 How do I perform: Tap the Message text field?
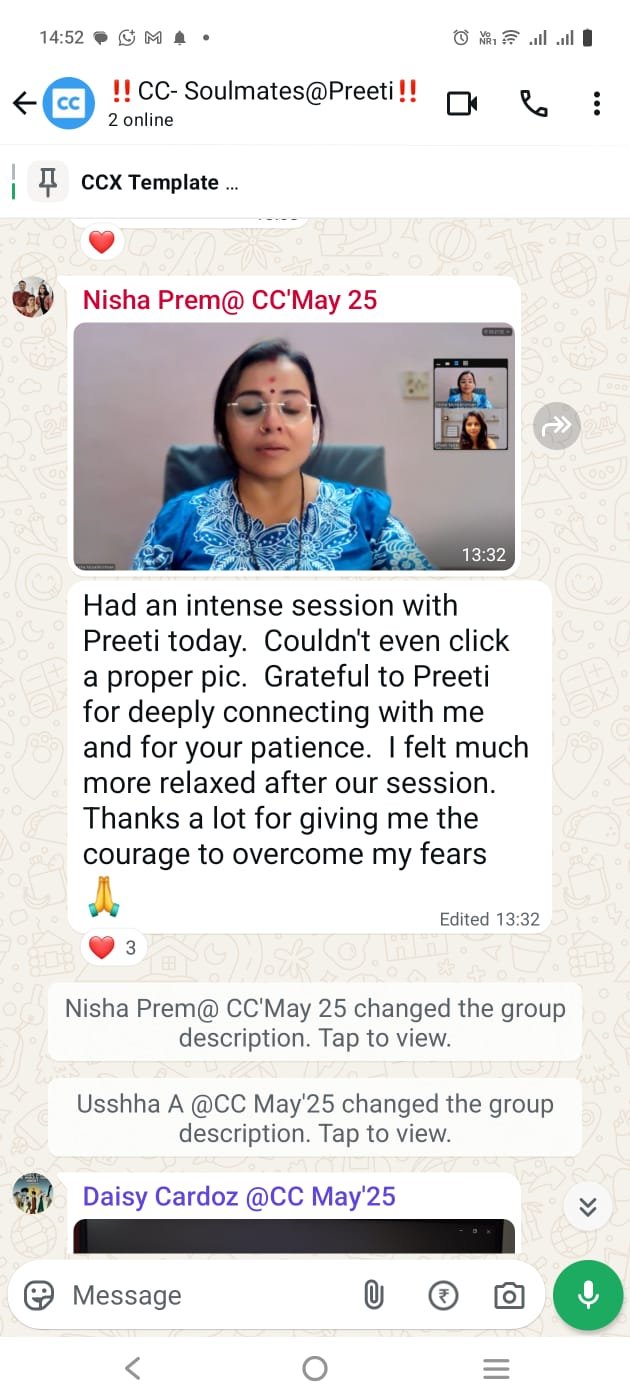200,1295
